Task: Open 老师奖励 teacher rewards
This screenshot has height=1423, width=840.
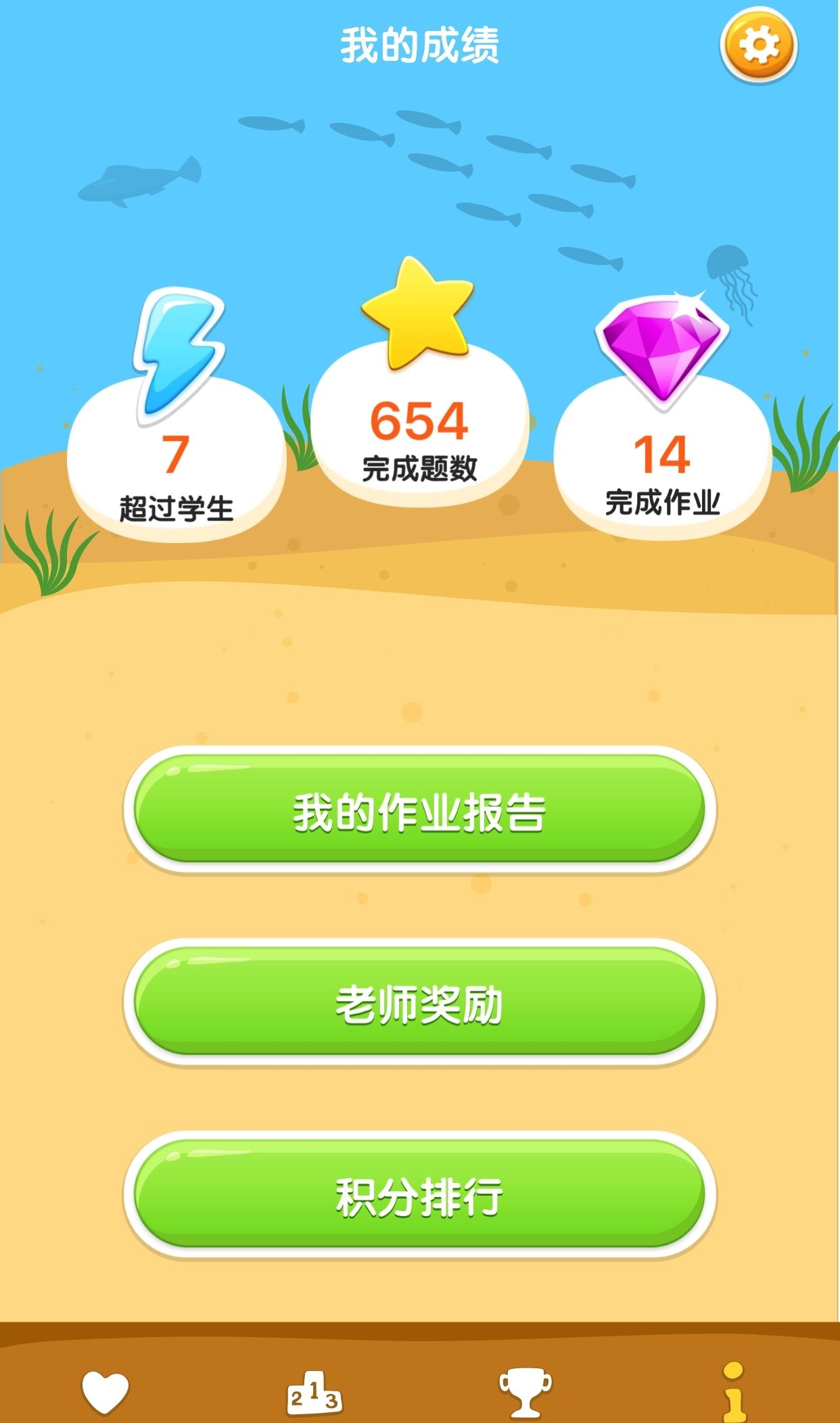Action: 419,1002
